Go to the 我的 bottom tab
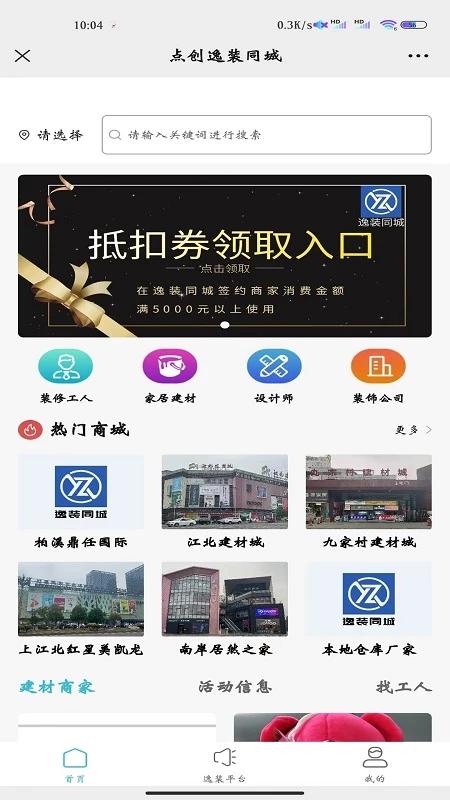Screen dimensions: 450x800 coord(374,765)
